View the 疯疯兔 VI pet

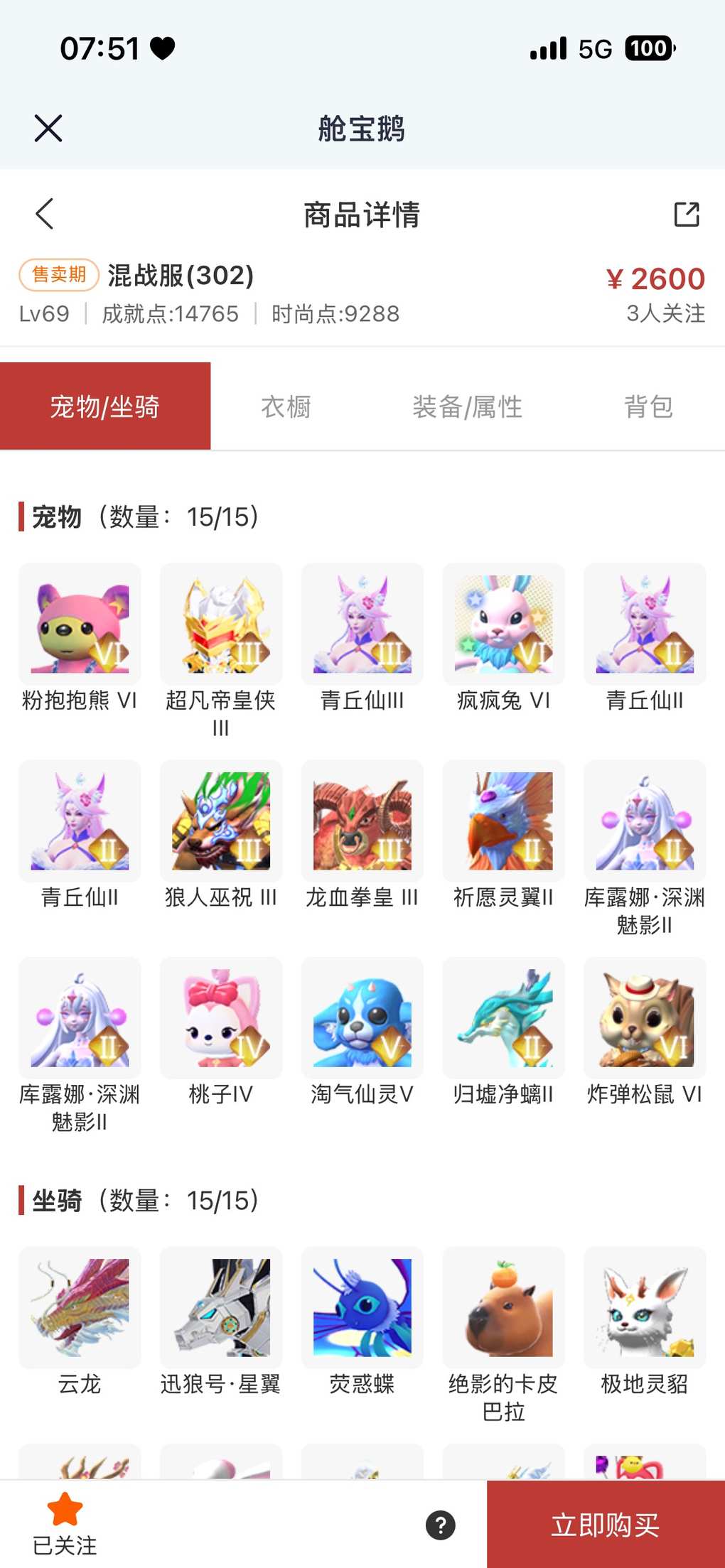click(x=504, y=625)
